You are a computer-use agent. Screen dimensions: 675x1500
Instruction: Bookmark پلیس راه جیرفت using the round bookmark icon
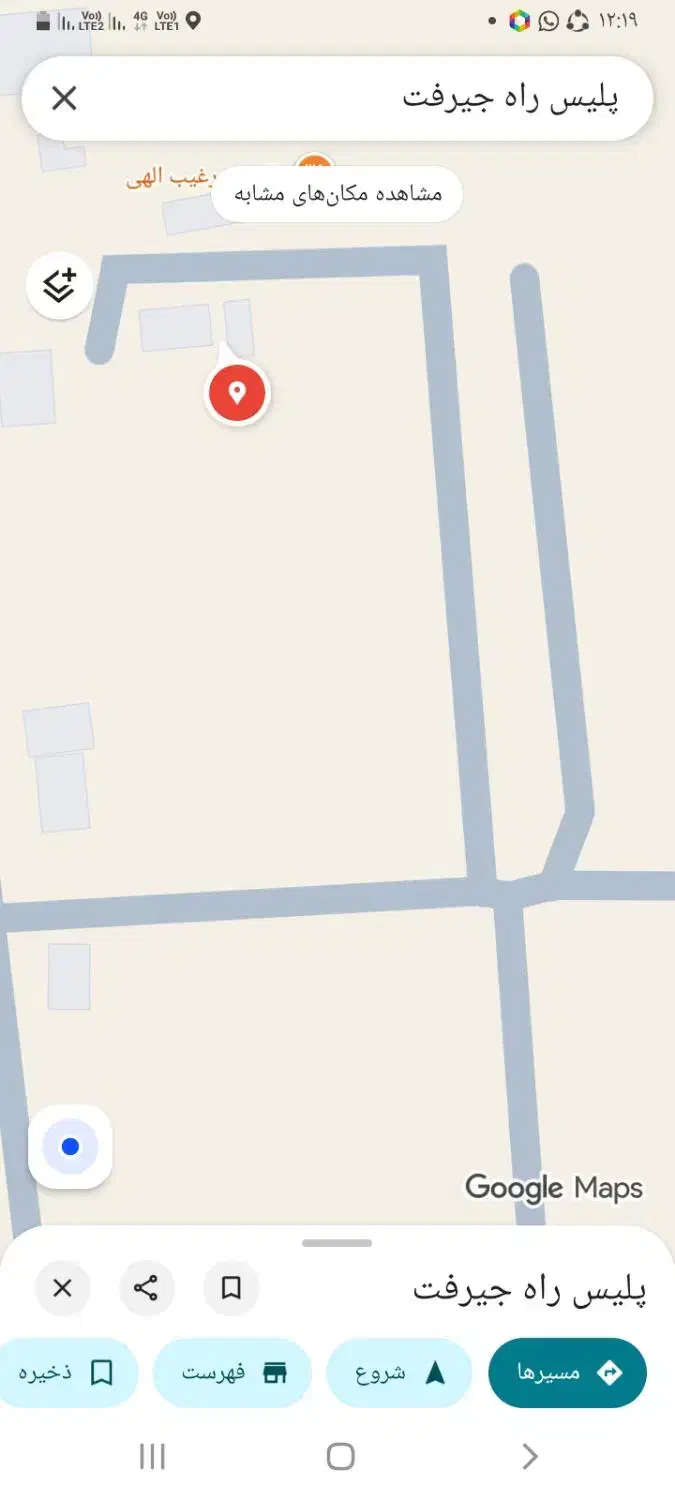pyautogui.click(x=231, y=1288)
